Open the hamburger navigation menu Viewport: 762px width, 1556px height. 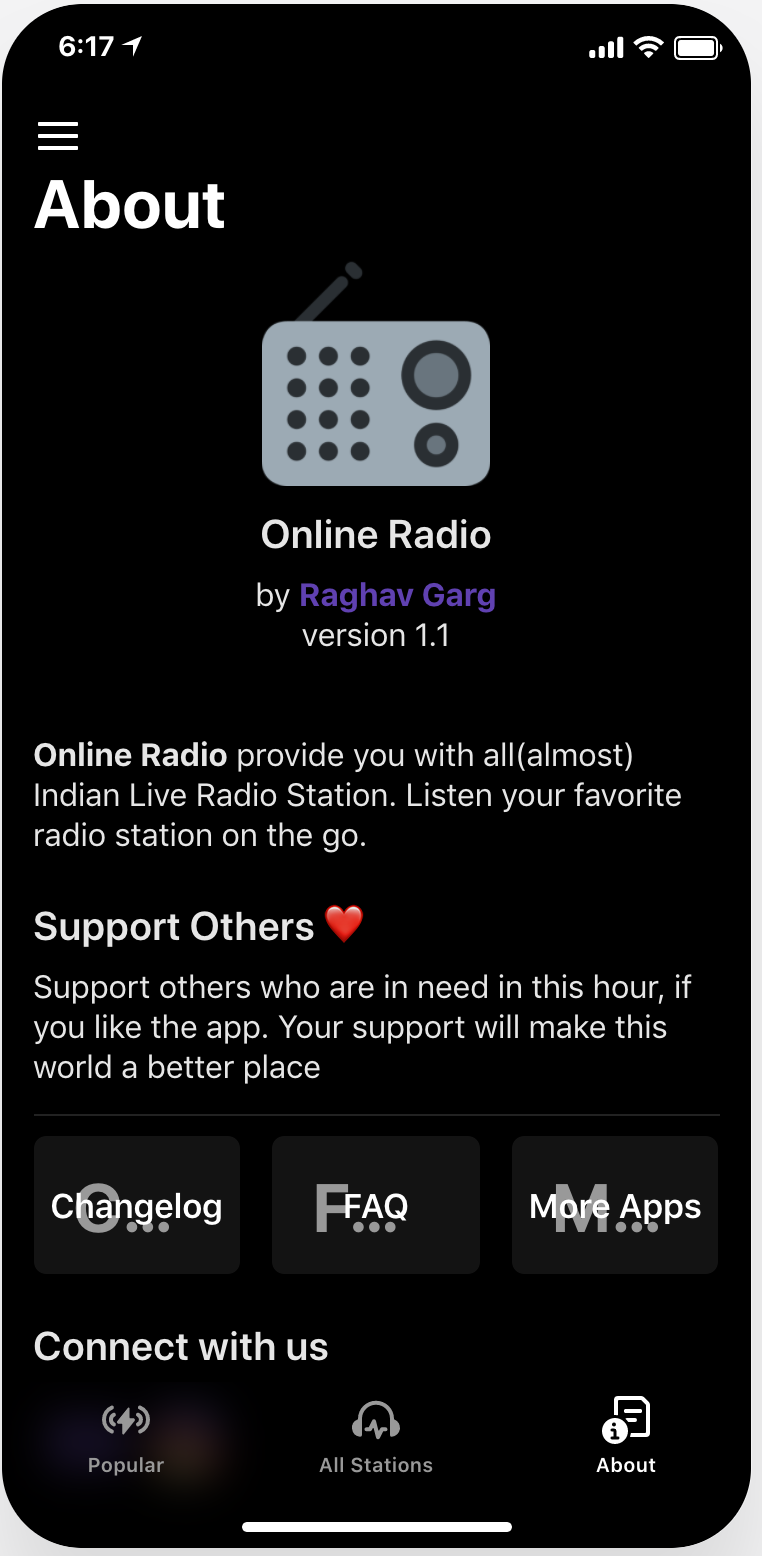[x=57, y=135]
